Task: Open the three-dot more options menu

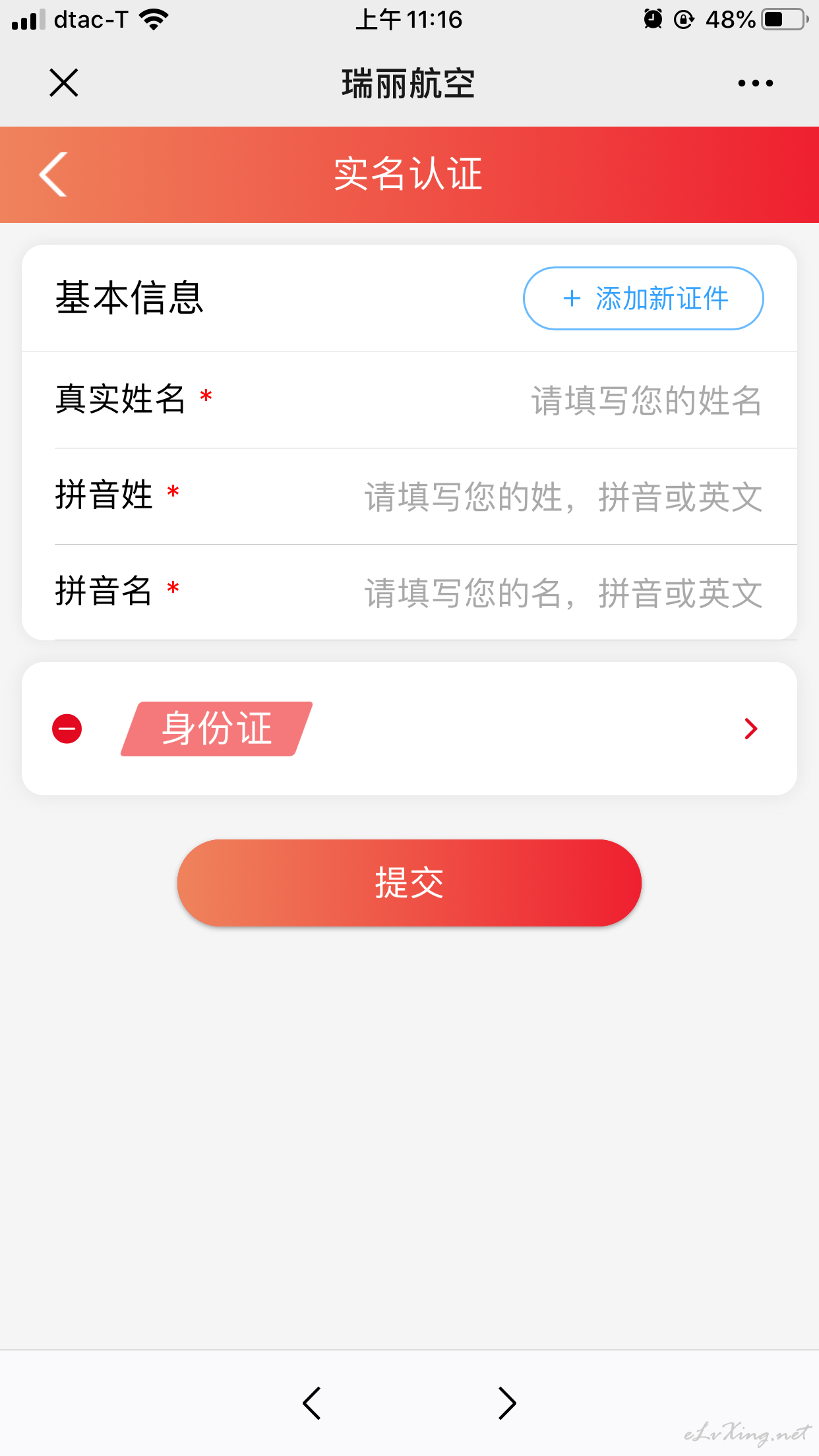Action: [x=755, y=83]
